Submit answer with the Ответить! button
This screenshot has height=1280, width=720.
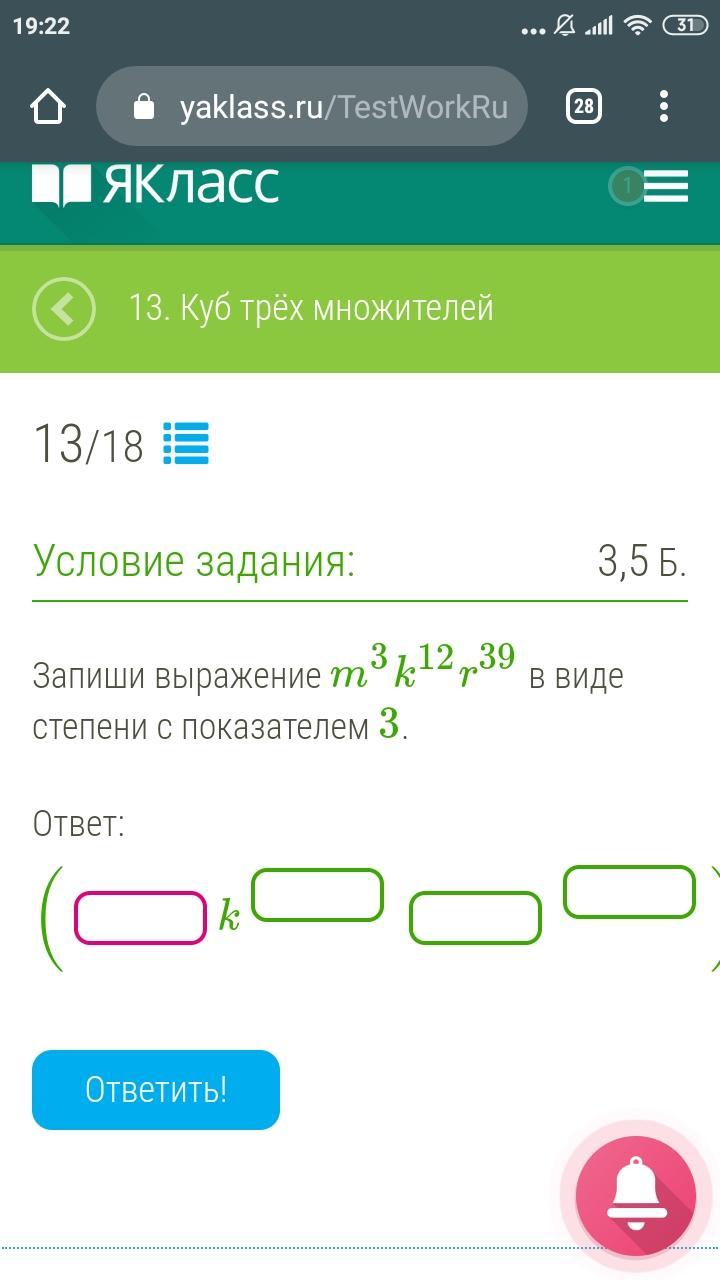pyautogui.click(x=156, y=1089)
